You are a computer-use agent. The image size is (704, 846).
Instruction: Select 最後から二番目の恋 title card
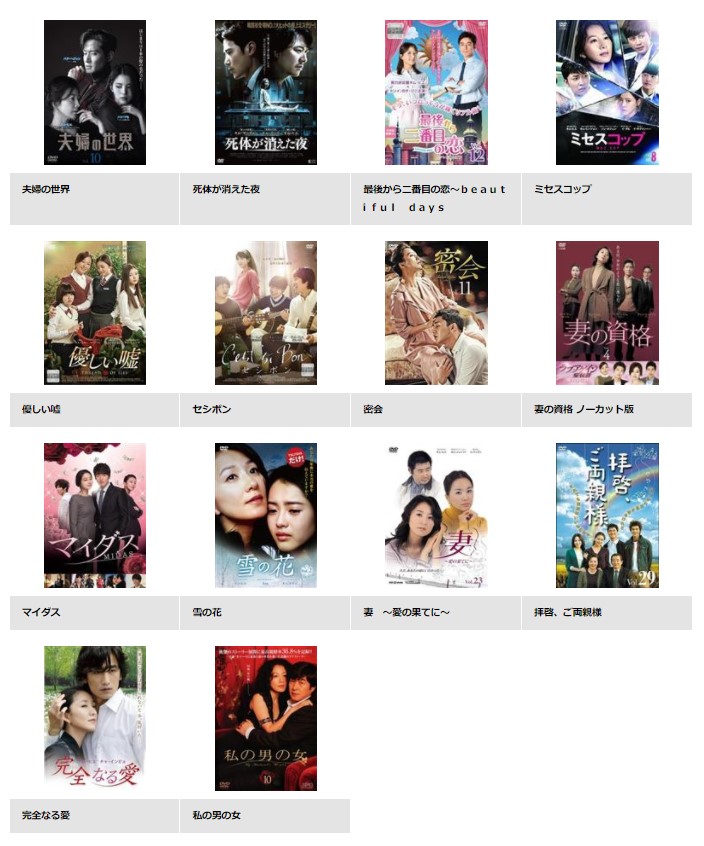point(436,92)
